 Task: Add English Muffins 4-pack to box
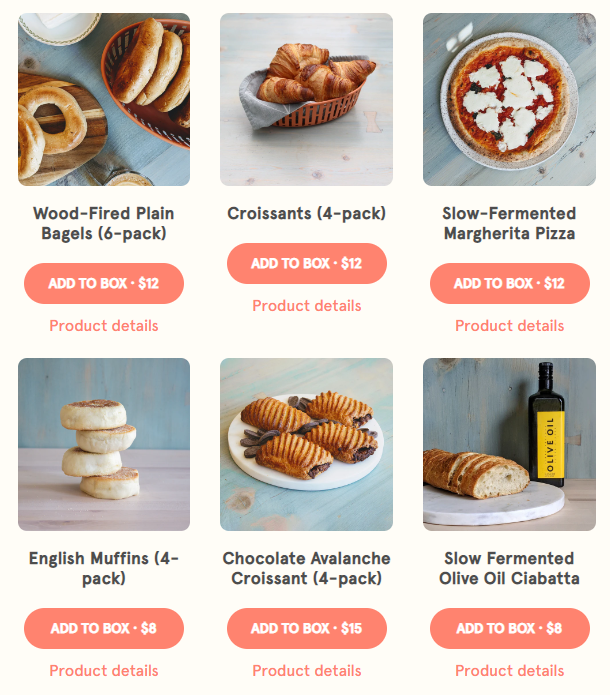point(104,628)
